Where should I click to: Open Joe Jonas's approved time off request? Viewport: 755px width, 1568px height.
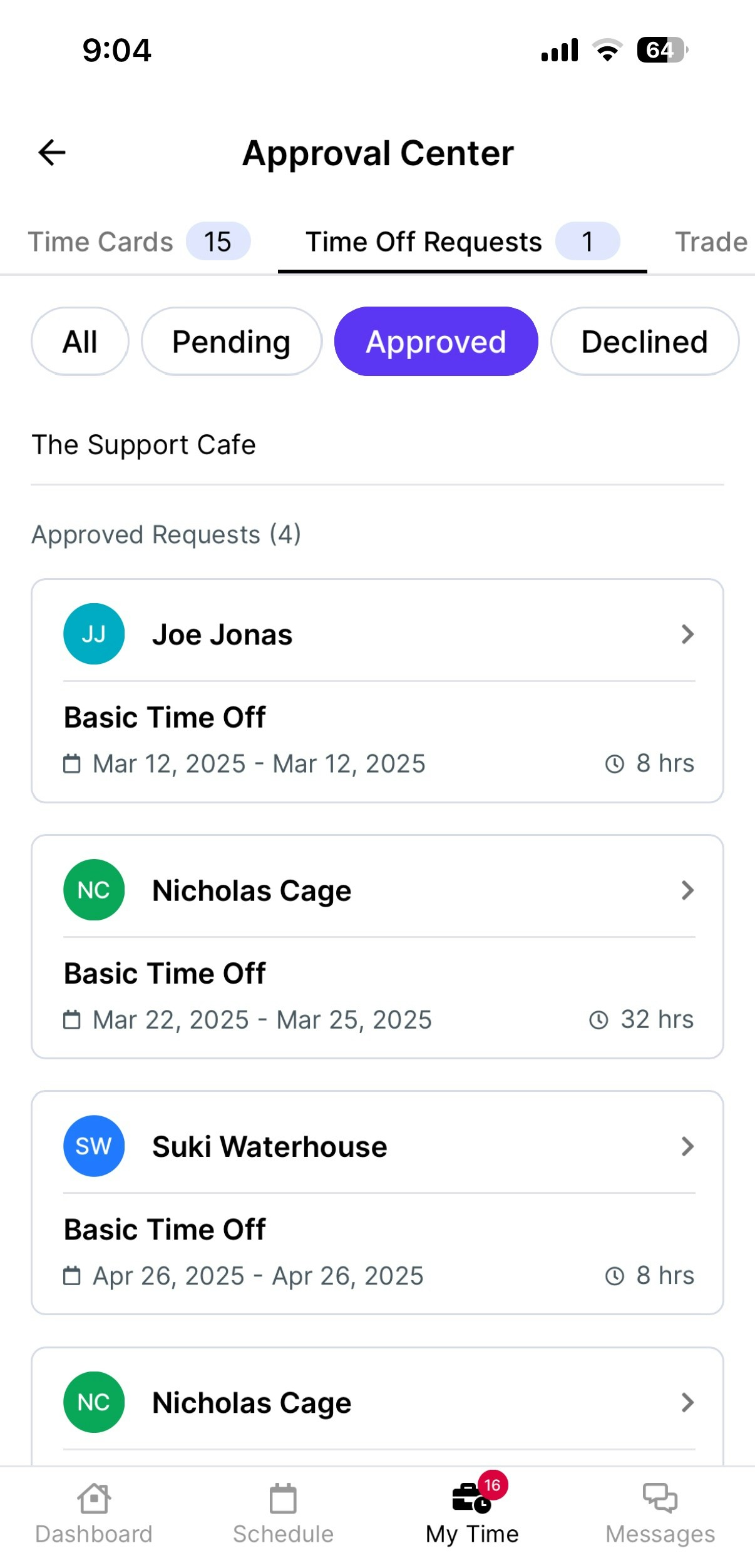377,690
